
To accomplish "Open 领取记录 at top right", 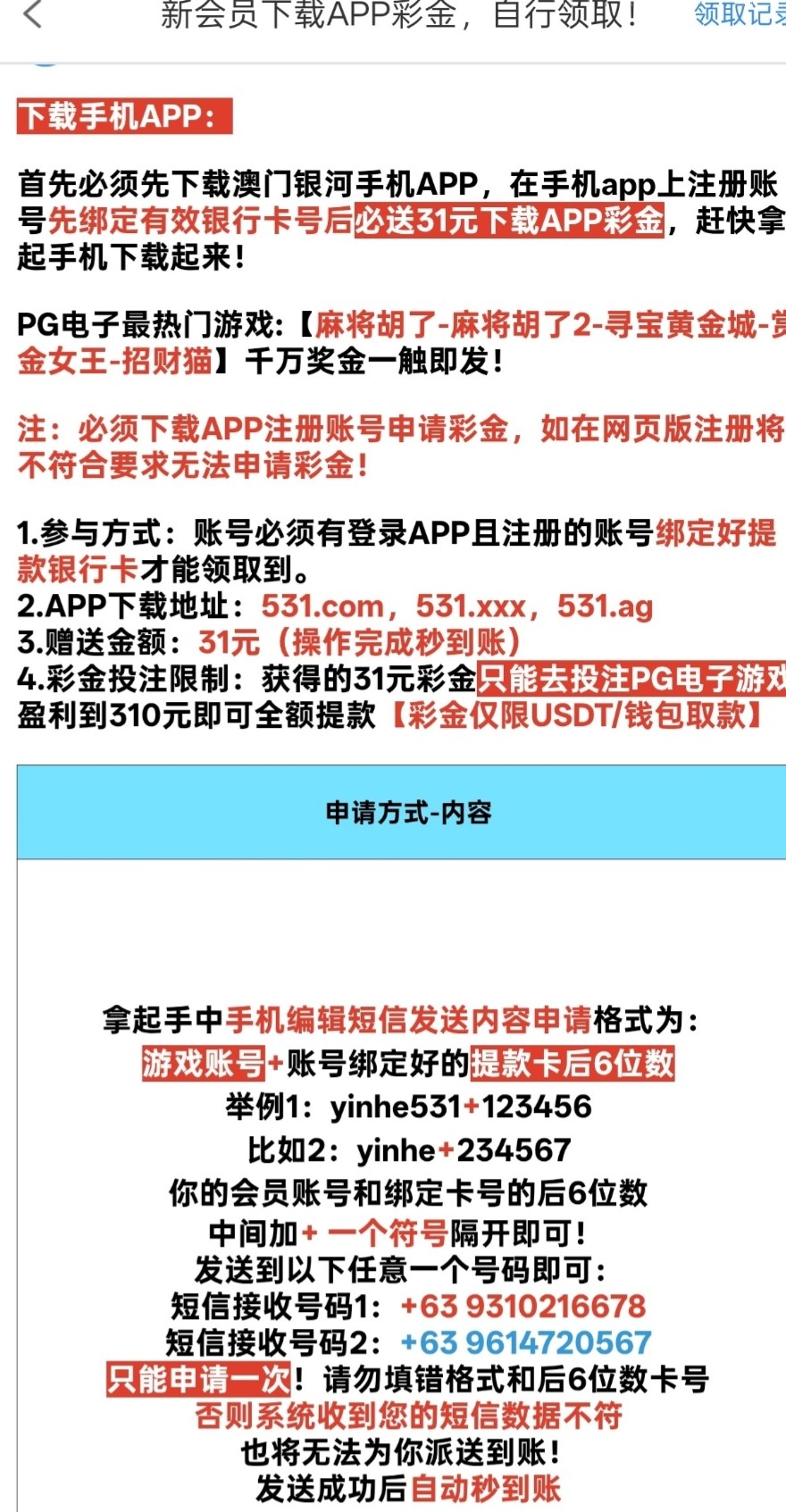I will click(x=739, y=15).
